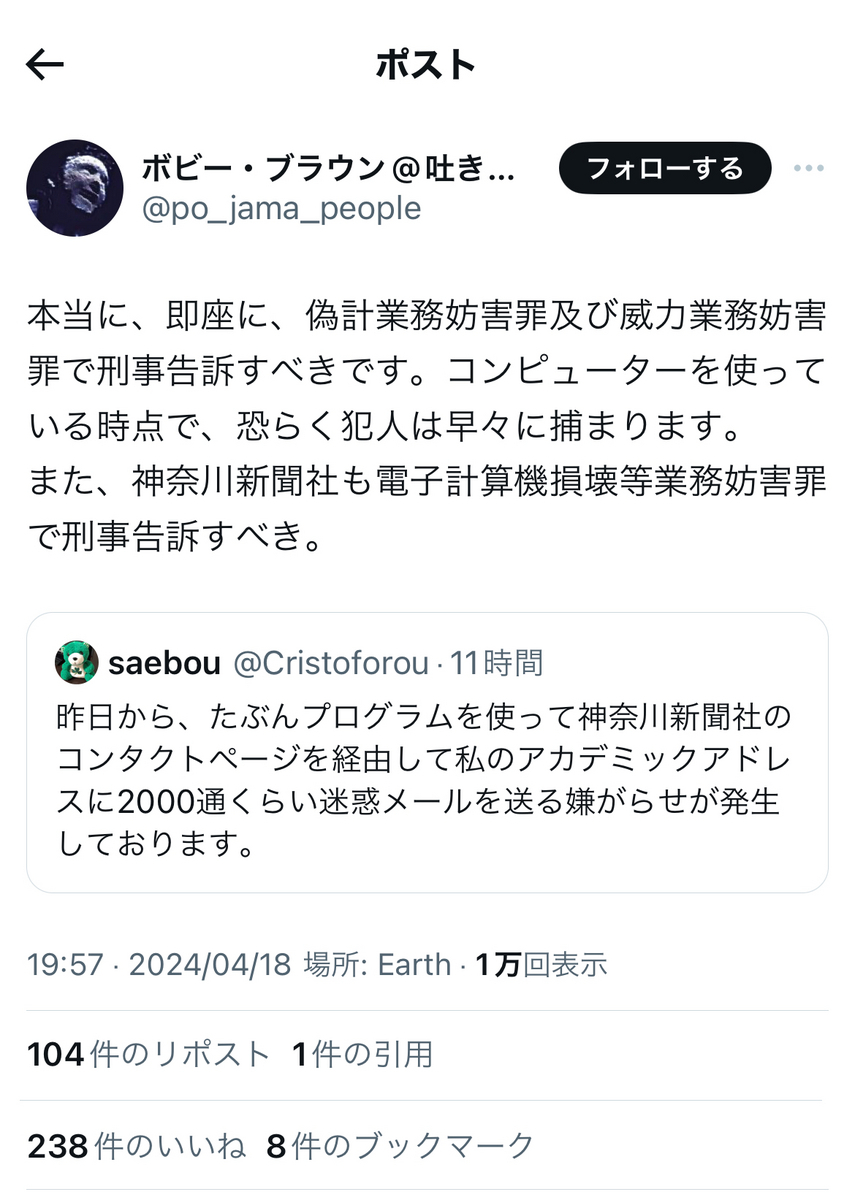Viewport: 855px width, 1200px height.
Task: Go back using the arrow icon
Action: click(x=45, y=66)
